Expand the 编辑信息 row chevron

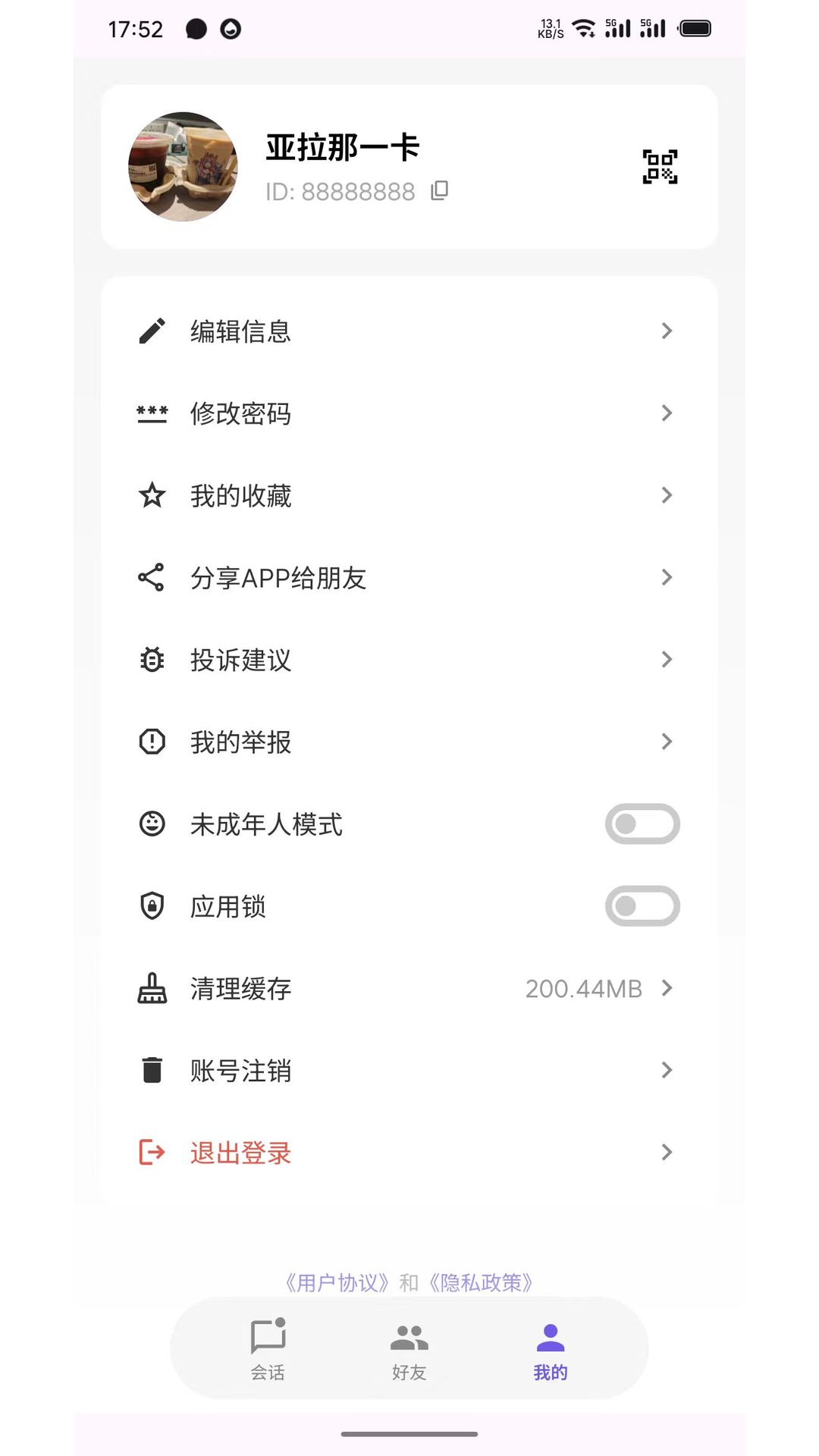pyautogui.click(x=667, y=331)
